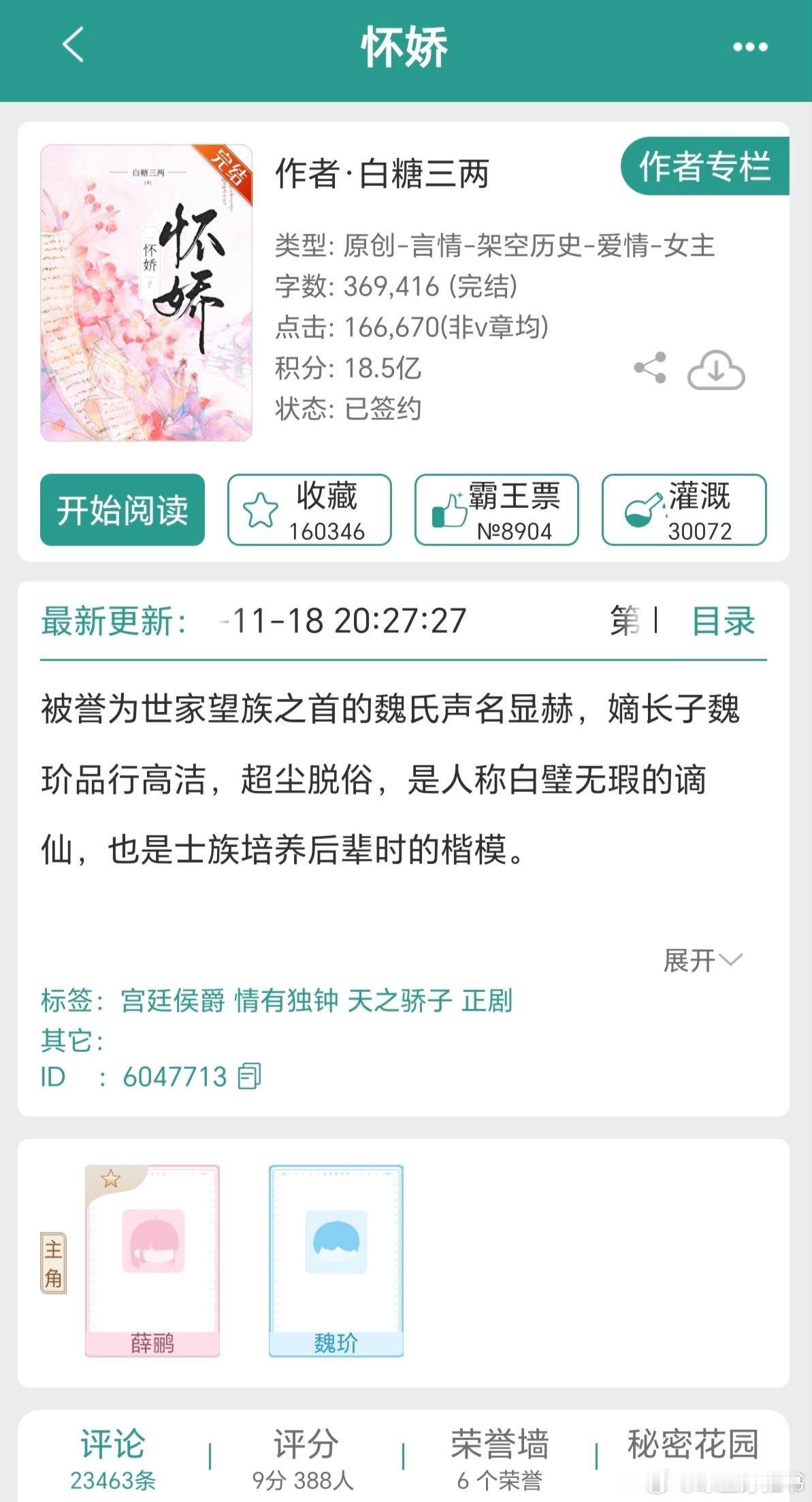Download the book via cloud icon

pos(716,370)
